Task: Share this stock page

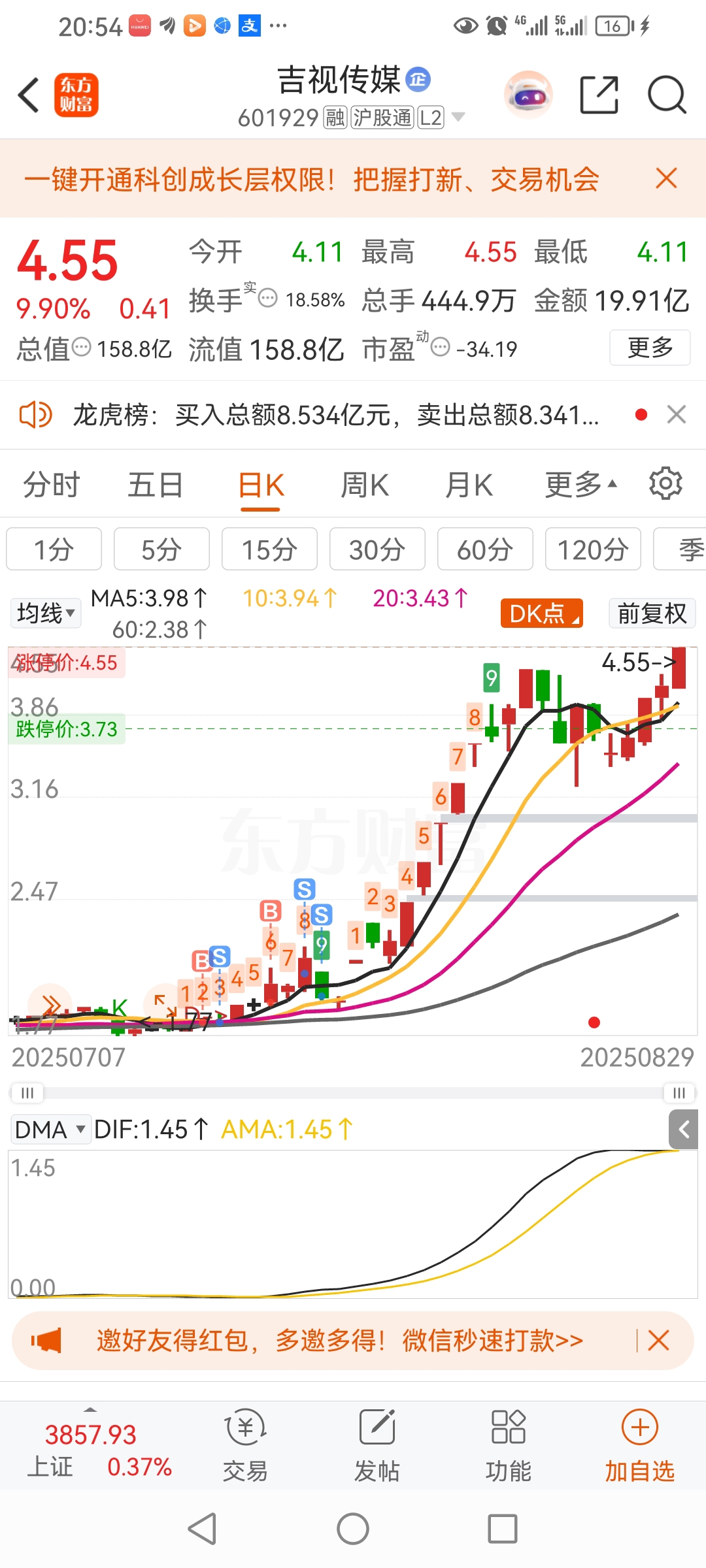Action: coord(599,95)
